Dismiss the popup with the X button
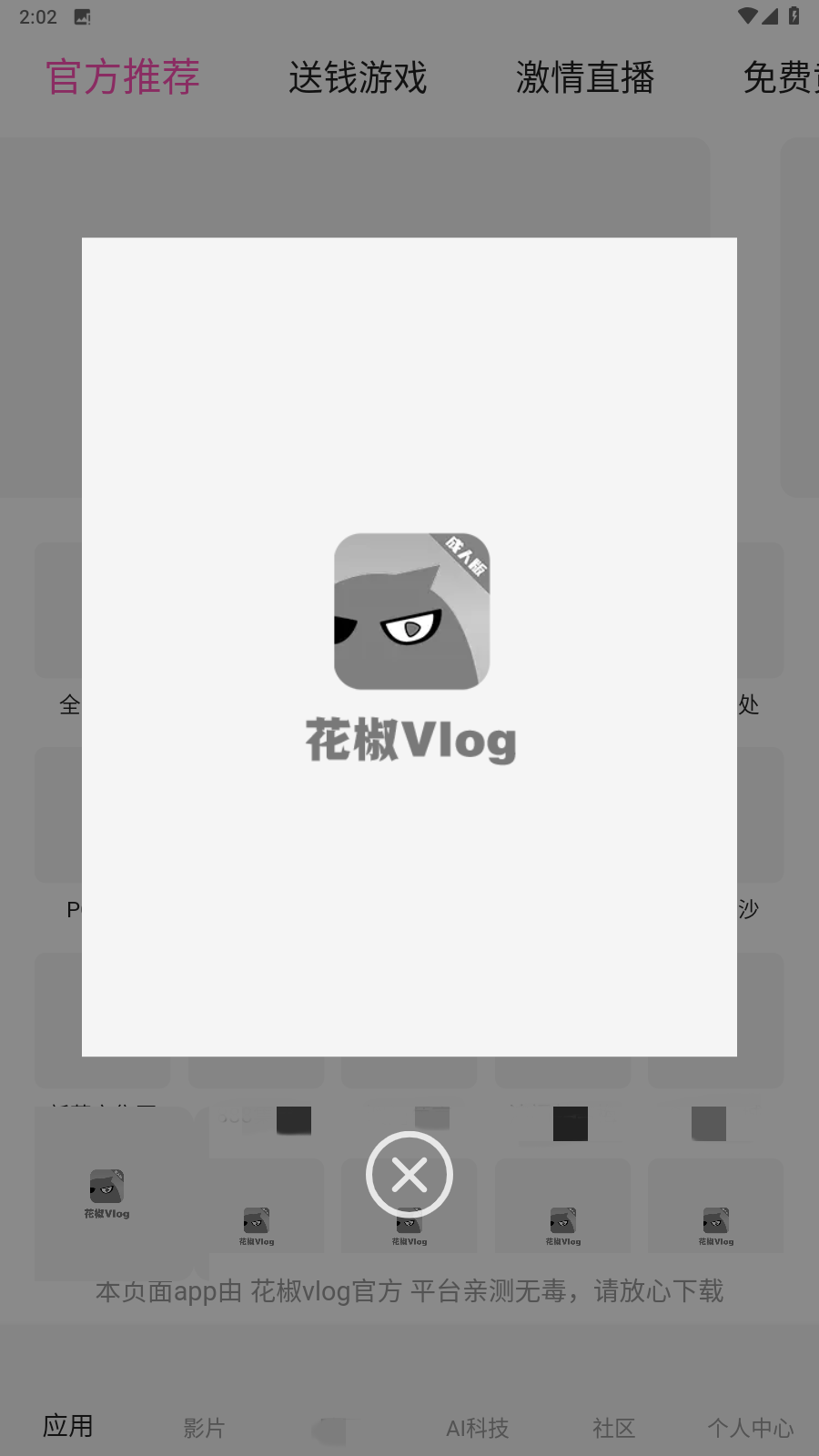This screenshot has width=819, height=1456. tap(409, 1175)
